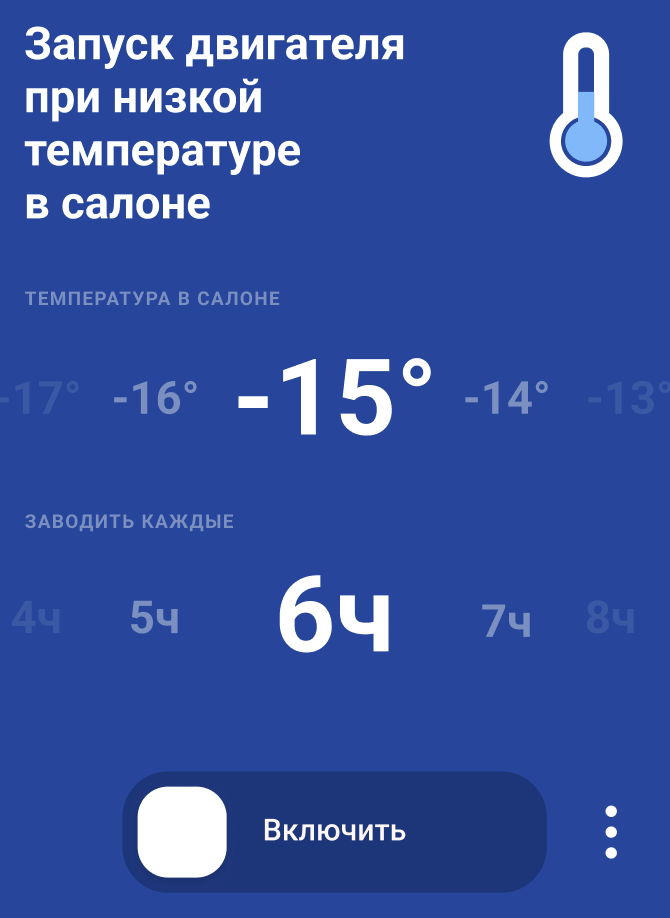
Task: Open the three-dot overflow menu
Action: coord(611,832)
